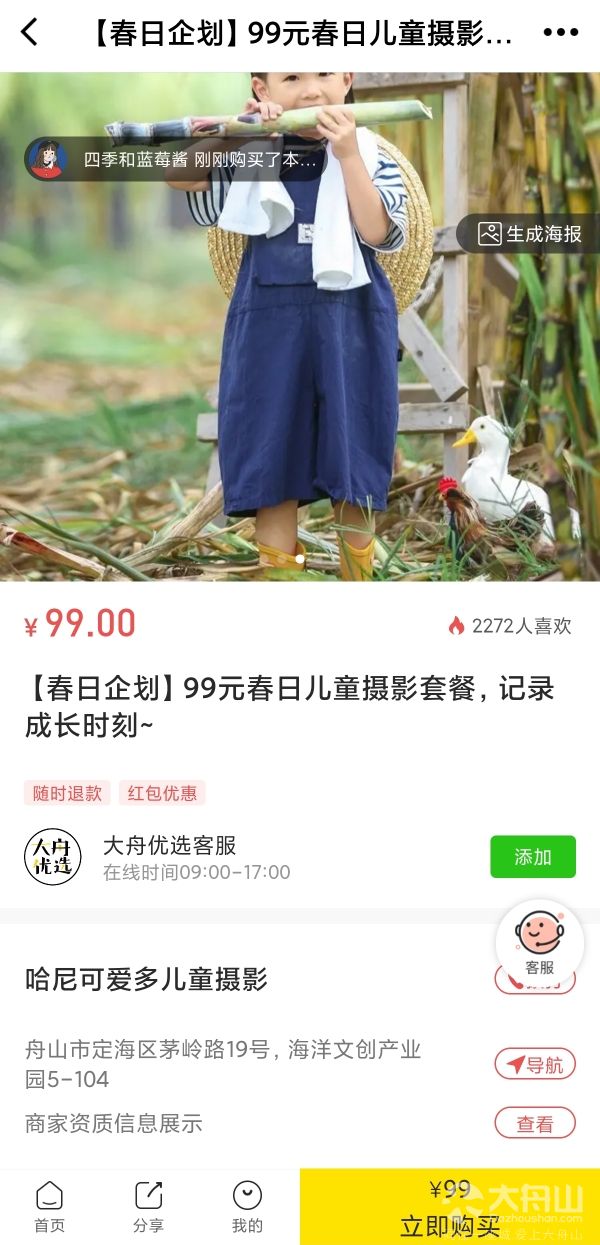The image size is (600, 1245).
Task: Go back using the top arrow
Action: pos(29,33)
